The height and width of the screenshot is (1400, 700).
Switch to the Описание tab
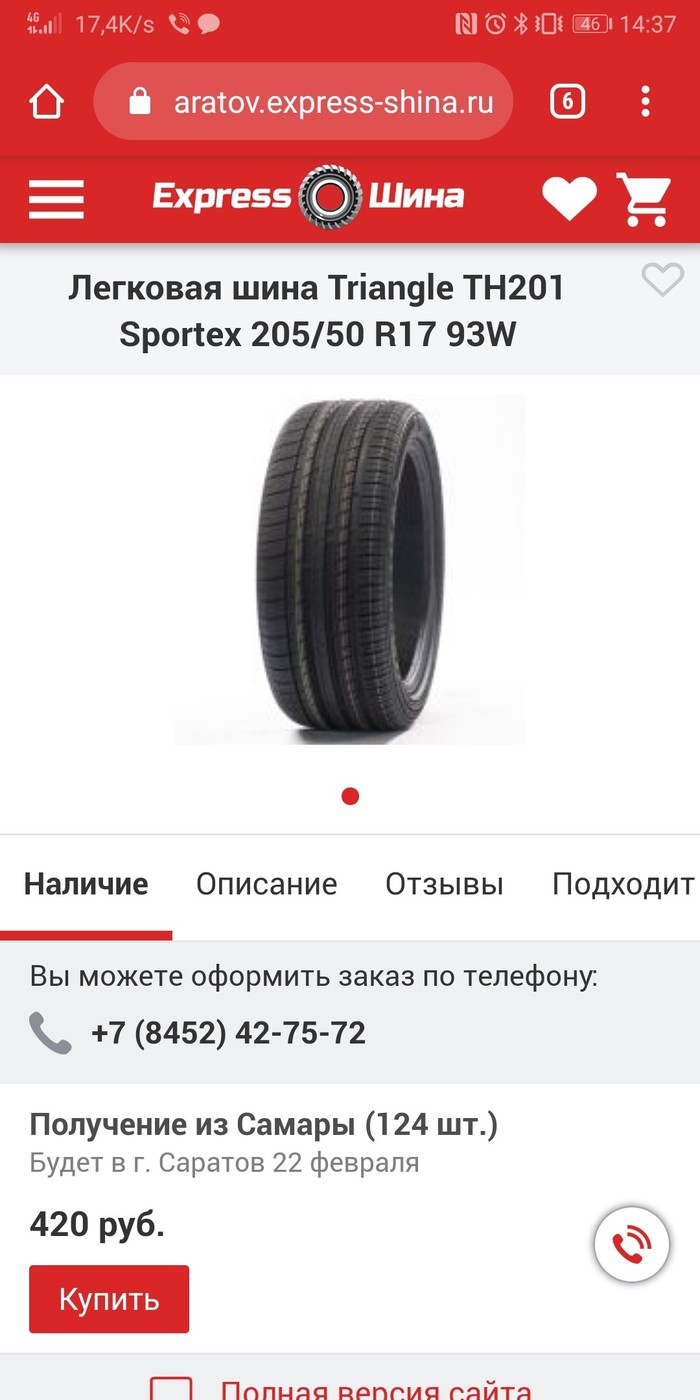pyautogui.click(x=266, y=884)
